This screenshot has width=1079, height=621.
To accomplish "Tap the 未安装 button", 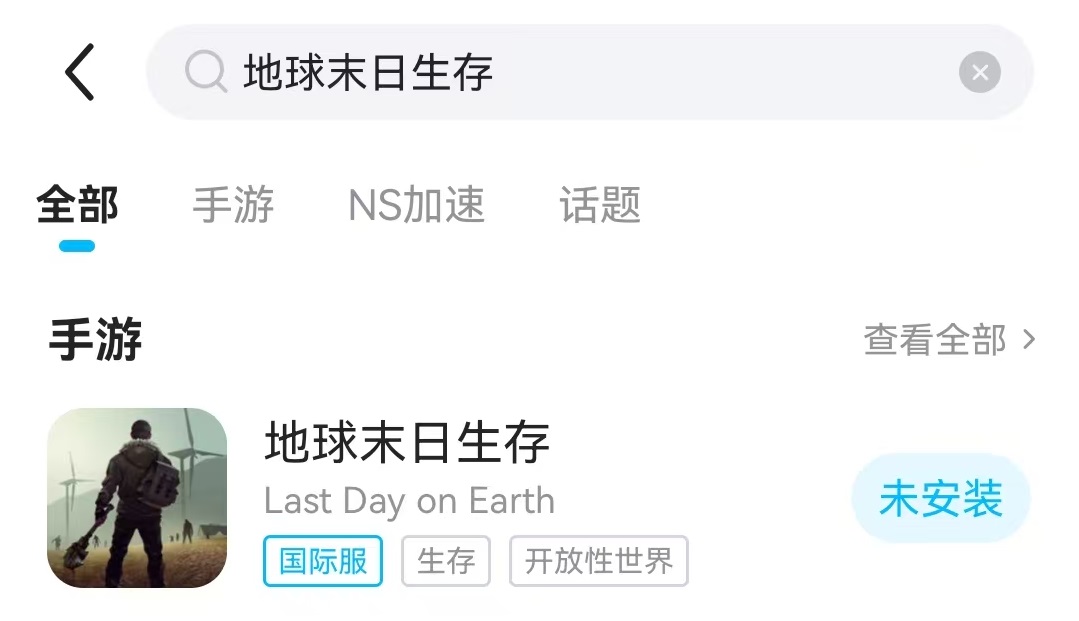I will tap(940, 499).
